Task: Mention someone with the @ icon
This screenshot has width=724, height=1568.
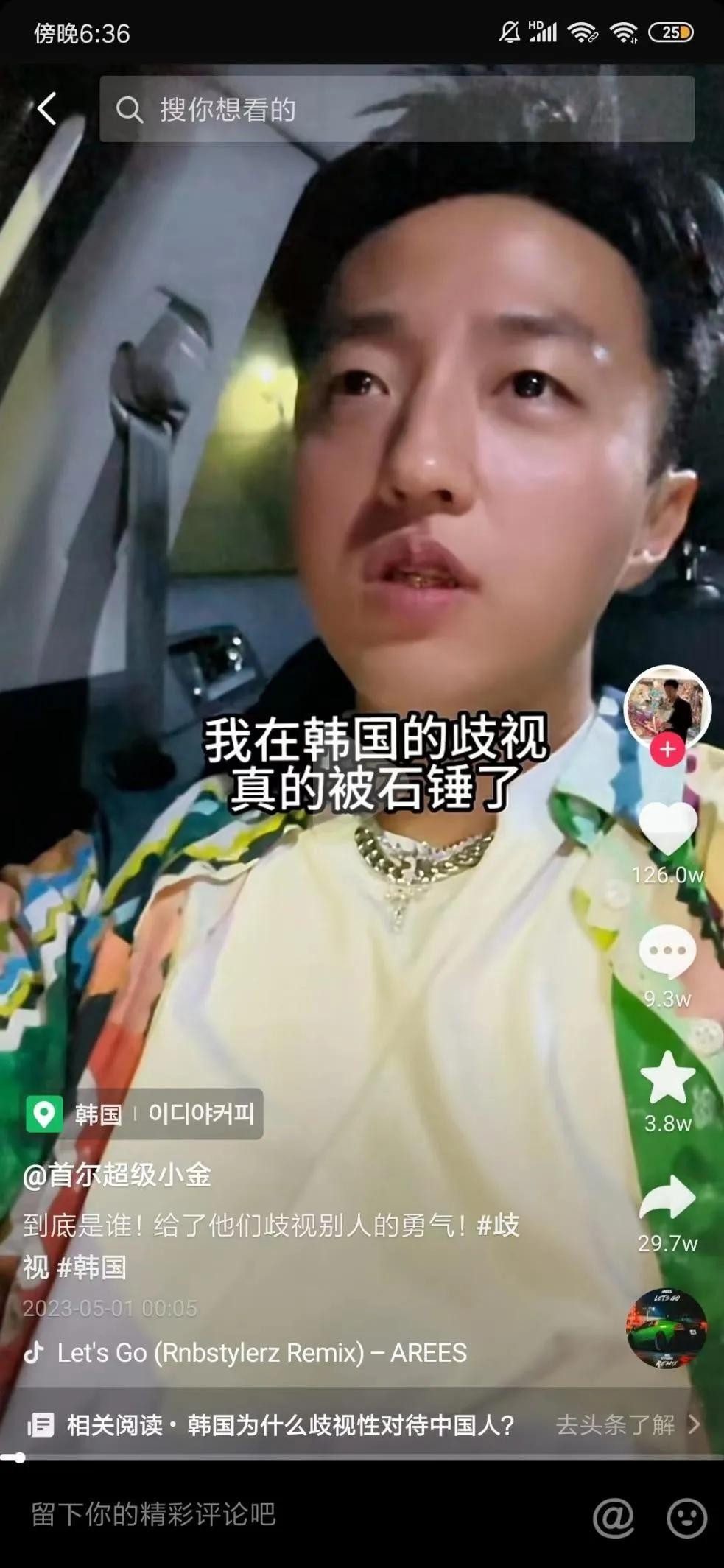Action: coord(614,1517)
